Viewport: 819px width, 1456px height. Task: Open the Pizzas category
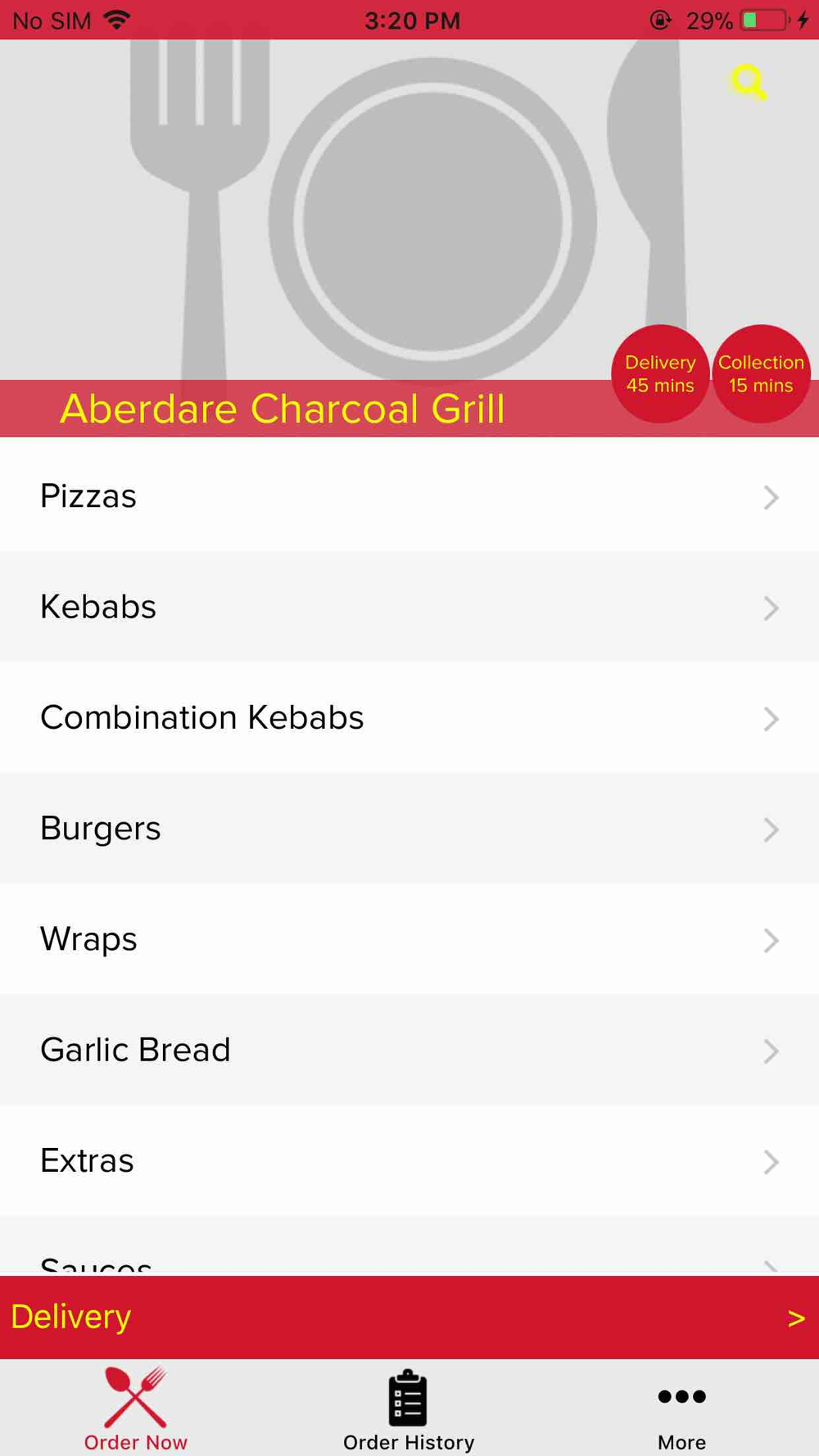[409, 495]
